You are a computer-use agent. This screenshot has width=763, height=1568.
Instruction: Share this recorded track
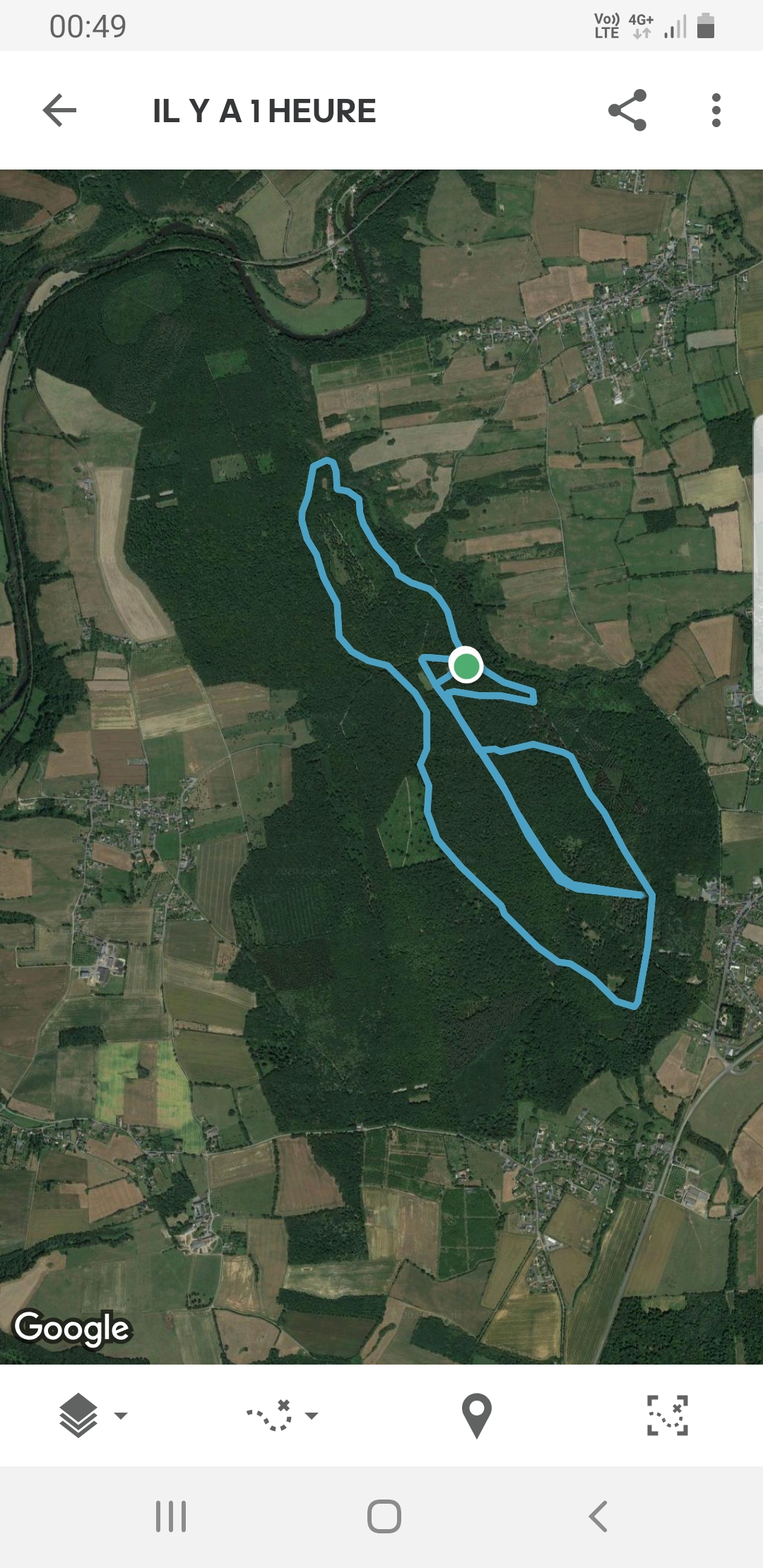627,110
